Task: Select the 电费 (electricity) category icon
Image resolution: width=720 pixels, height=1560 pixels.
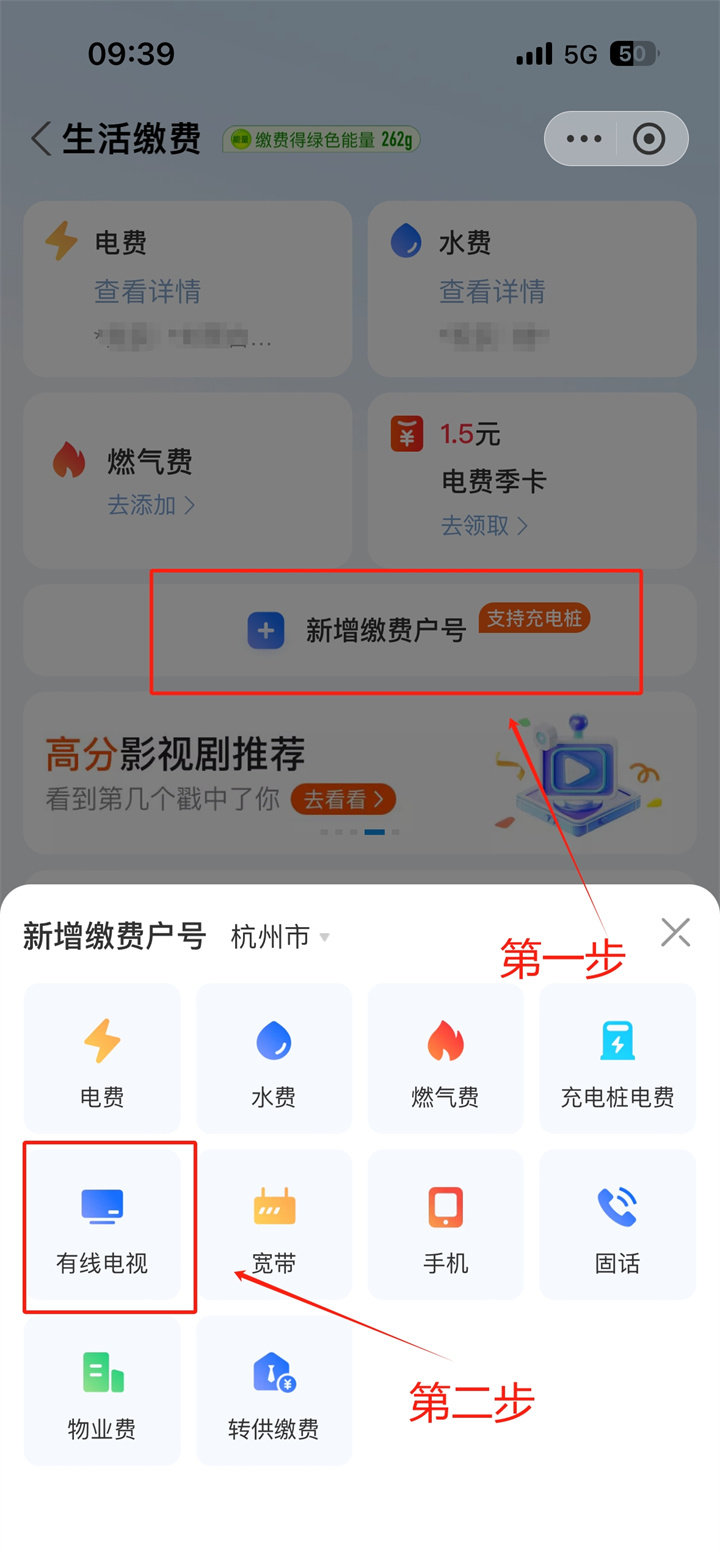Action: coord(101,1057)
